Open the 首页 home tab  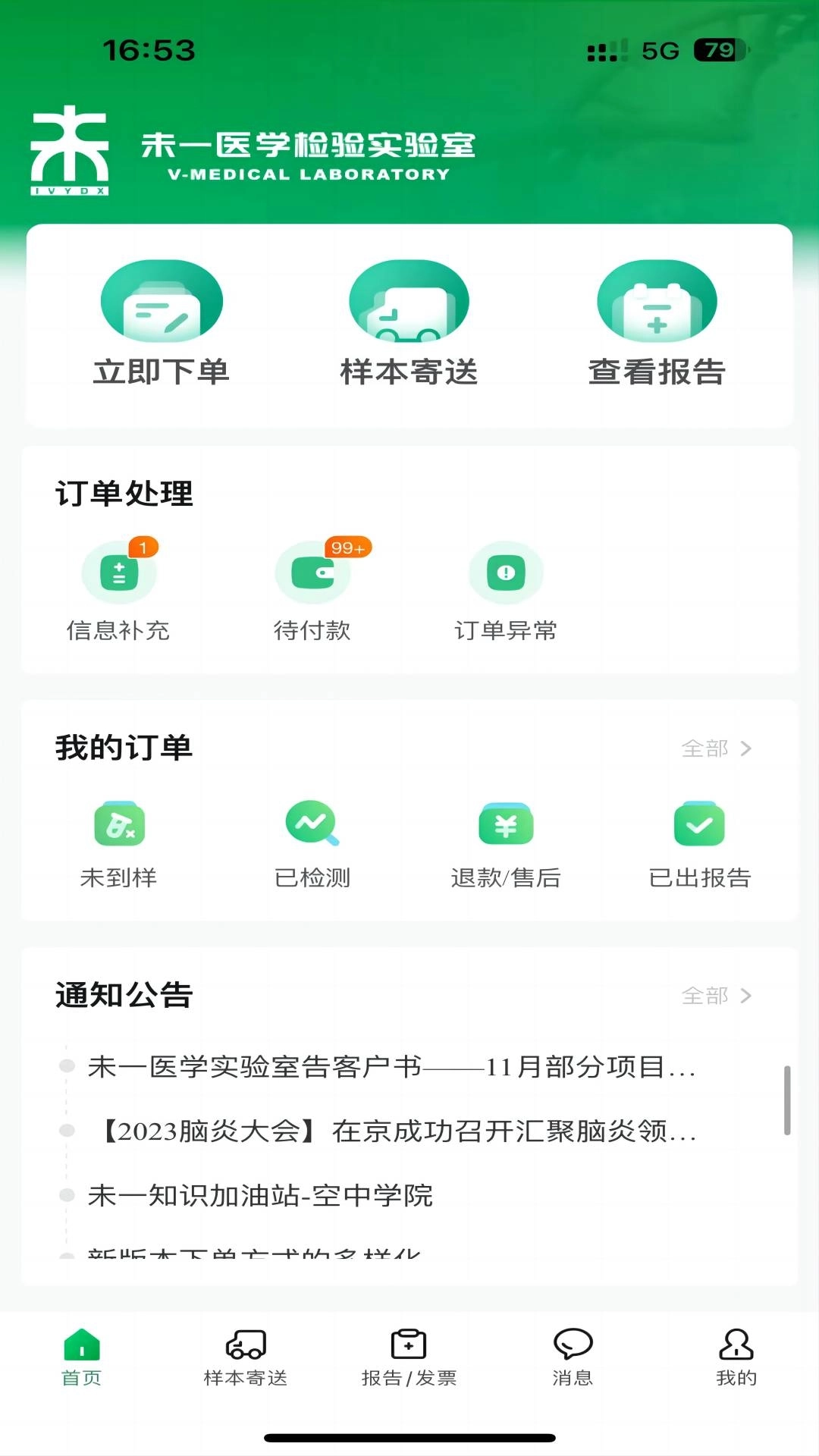(81, 1357)
